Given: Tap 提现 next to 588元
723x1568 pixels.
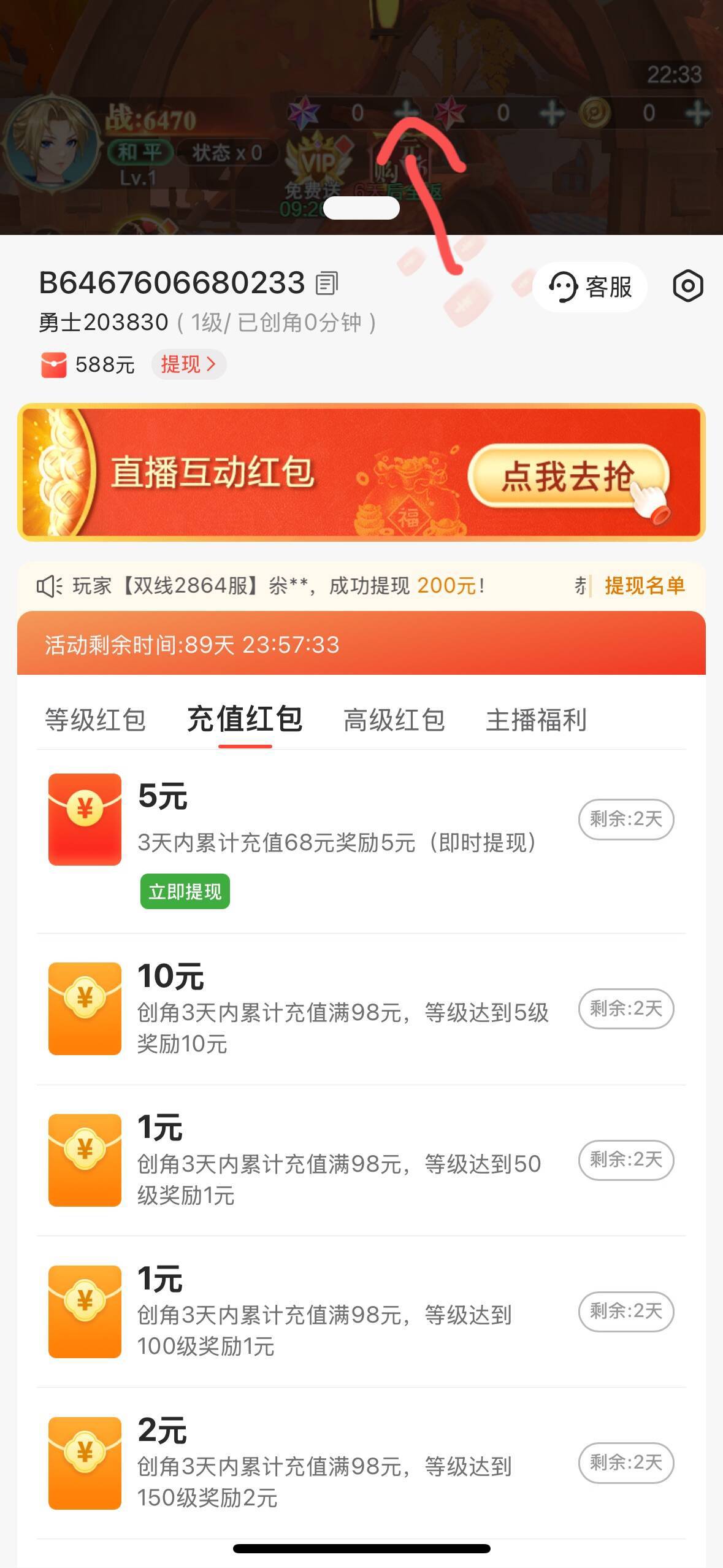Looking at the screenshot, I should click(x=188, y=365).
